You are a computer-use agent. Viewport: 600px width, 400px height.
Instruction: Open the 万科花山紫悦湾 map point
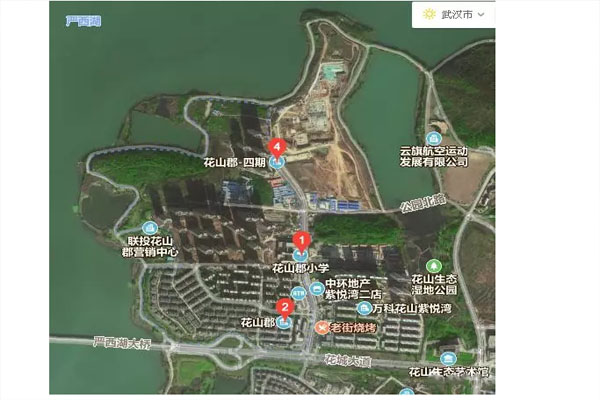tap(363, 308)
